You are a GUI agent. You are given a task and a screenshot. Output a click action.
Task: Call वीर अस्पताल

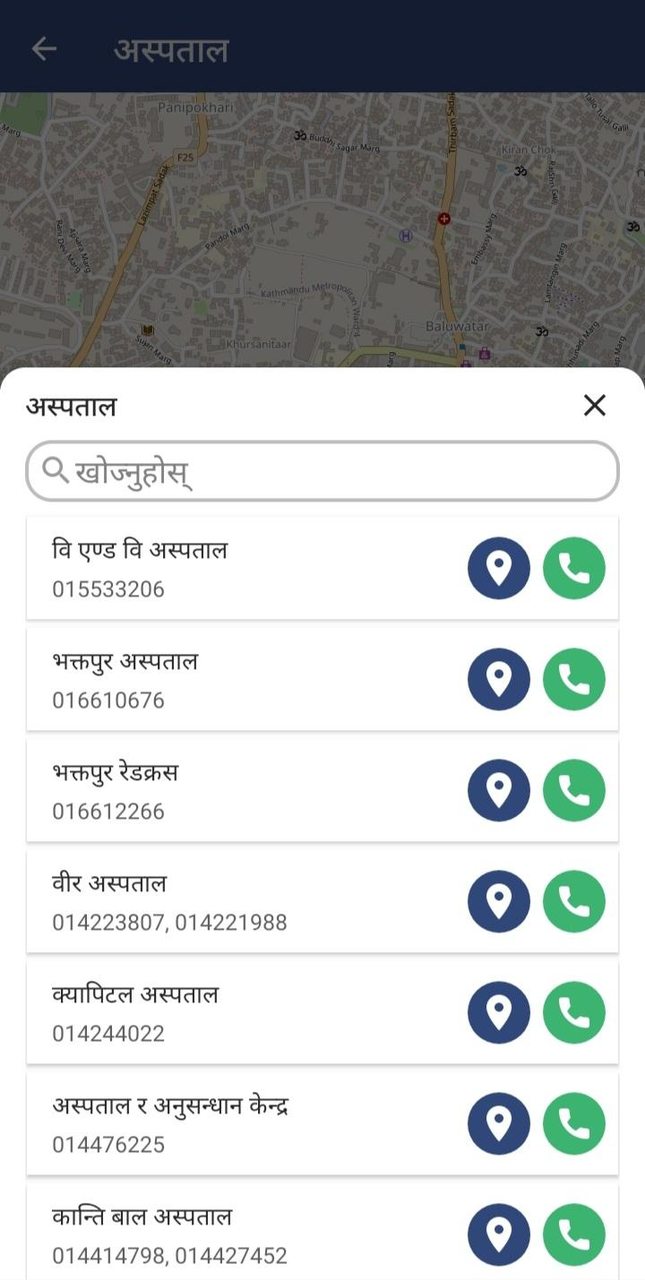[x=574, y=901]
